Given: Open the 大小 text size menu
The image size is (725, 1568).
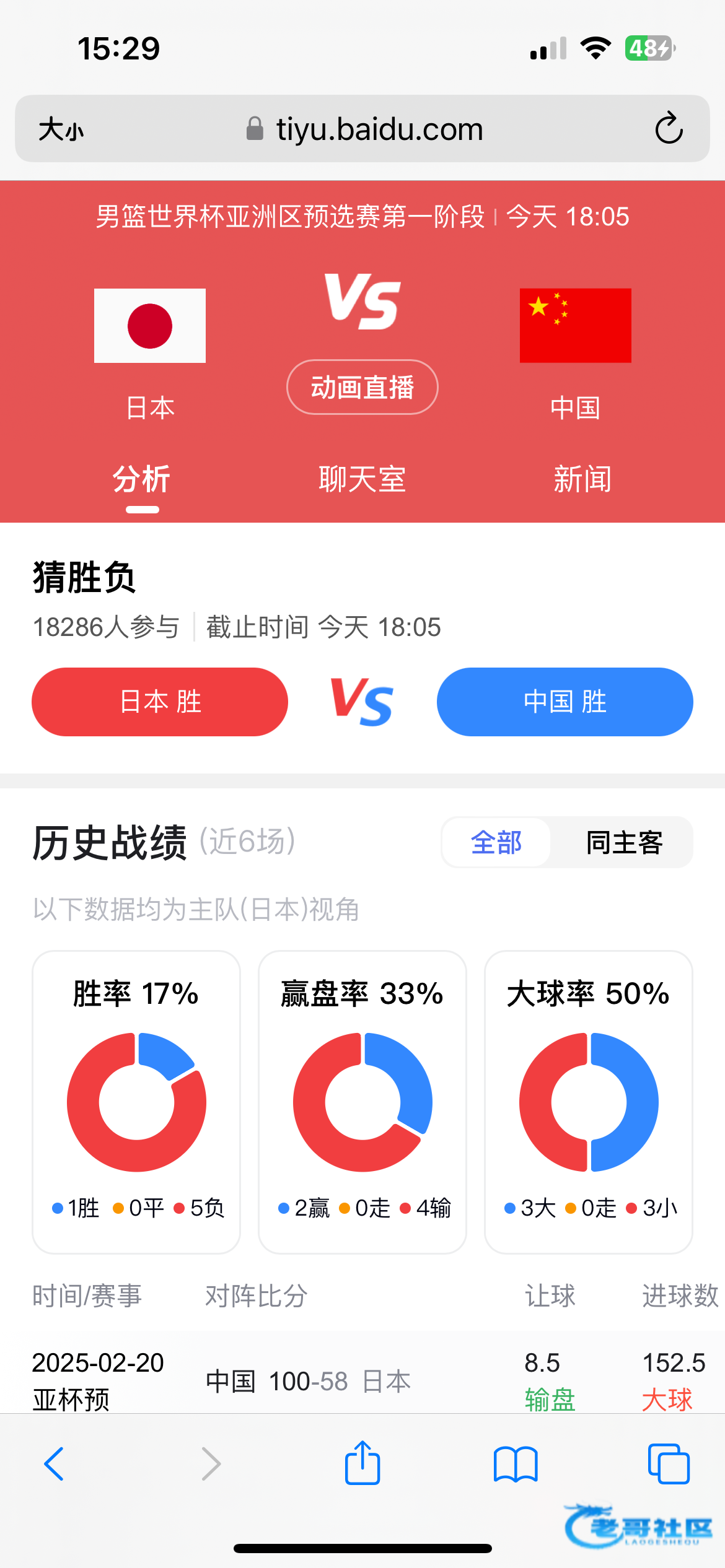Looking at the screenshot, I should (x=61, y=129).
